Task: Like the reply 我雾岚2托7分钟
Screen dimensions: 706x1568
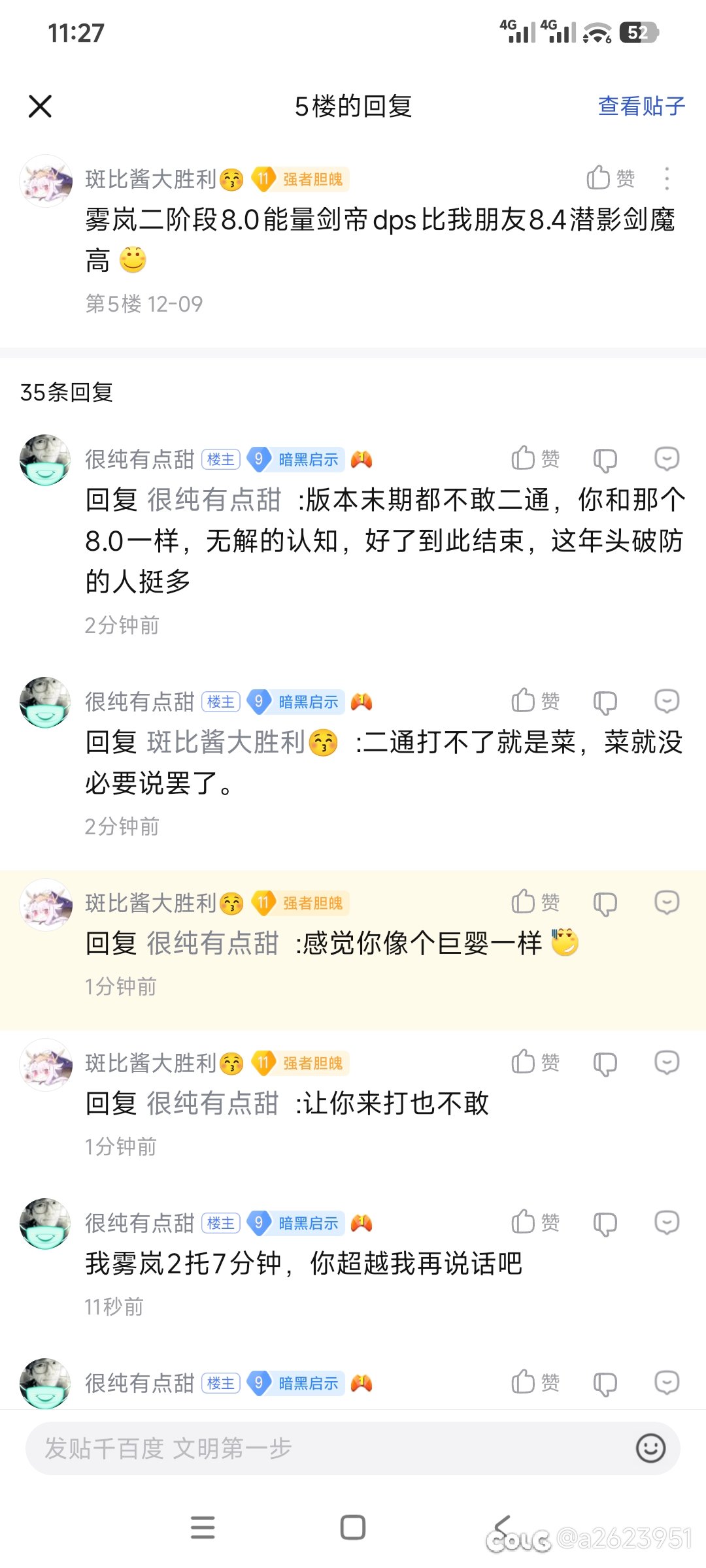Action: point(535,1222)
